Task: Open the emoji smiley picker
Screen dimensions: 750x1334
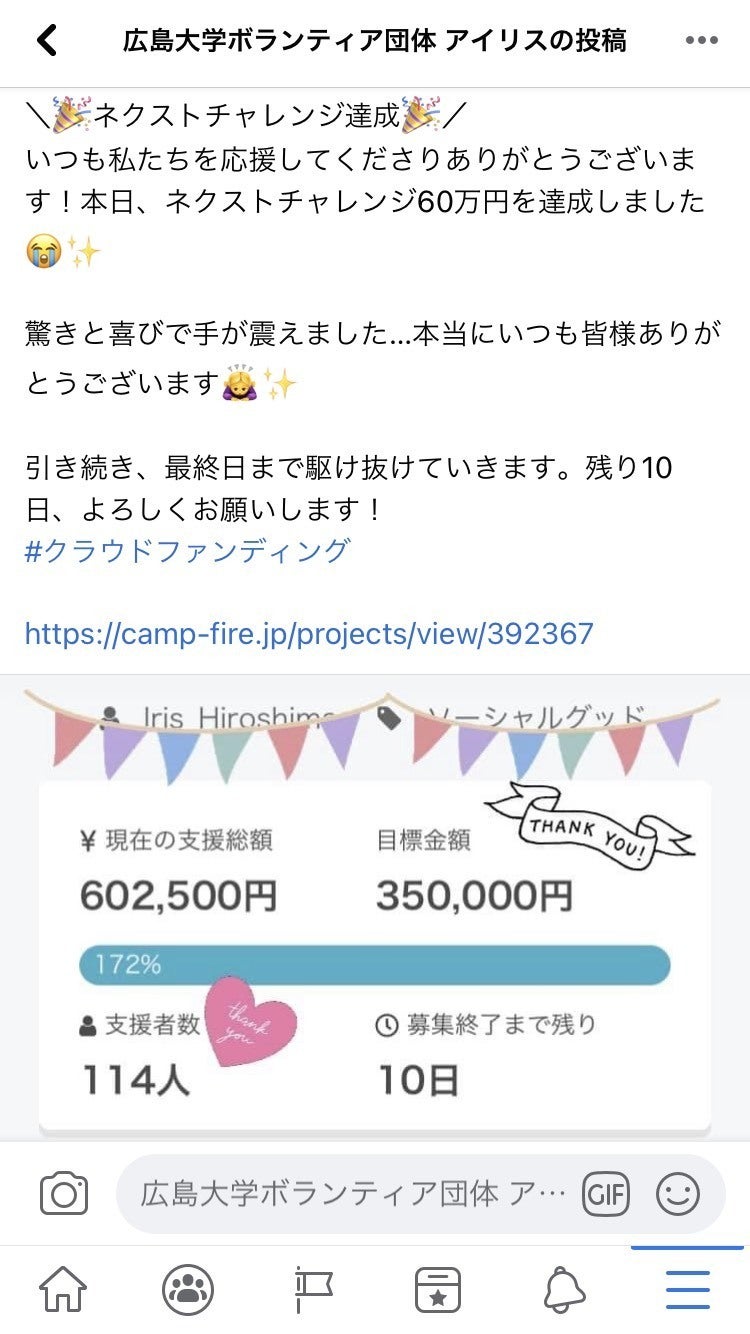Action: pyautogui.click(x=678, y=1194)
